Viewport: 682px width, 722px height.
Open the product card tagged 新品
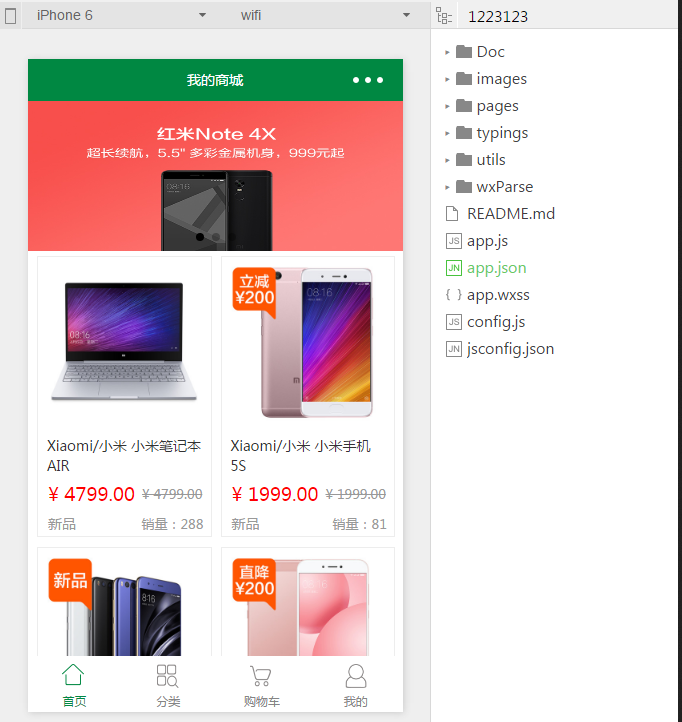[x=124, y=601]
